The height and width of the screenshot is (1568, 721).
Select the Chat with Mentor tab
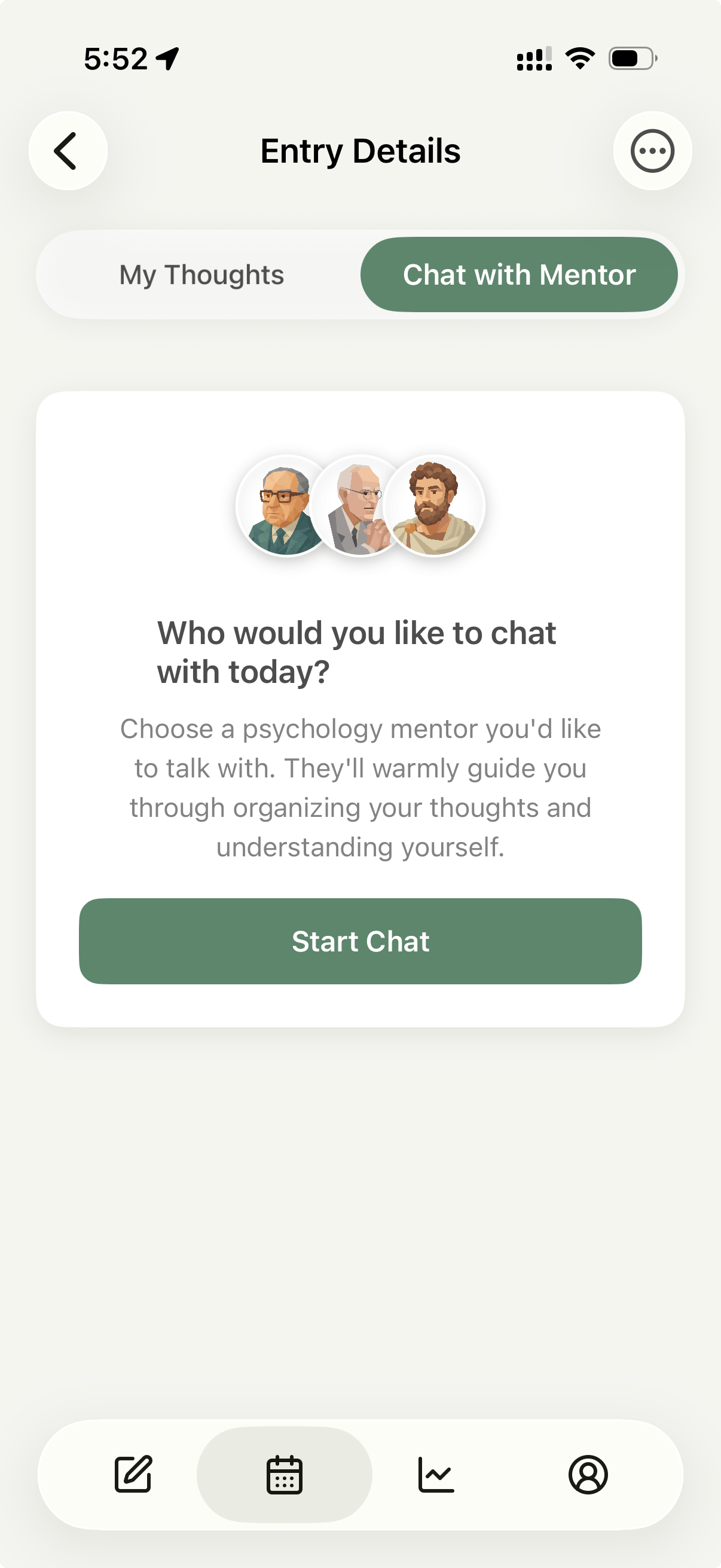point(519,275)
